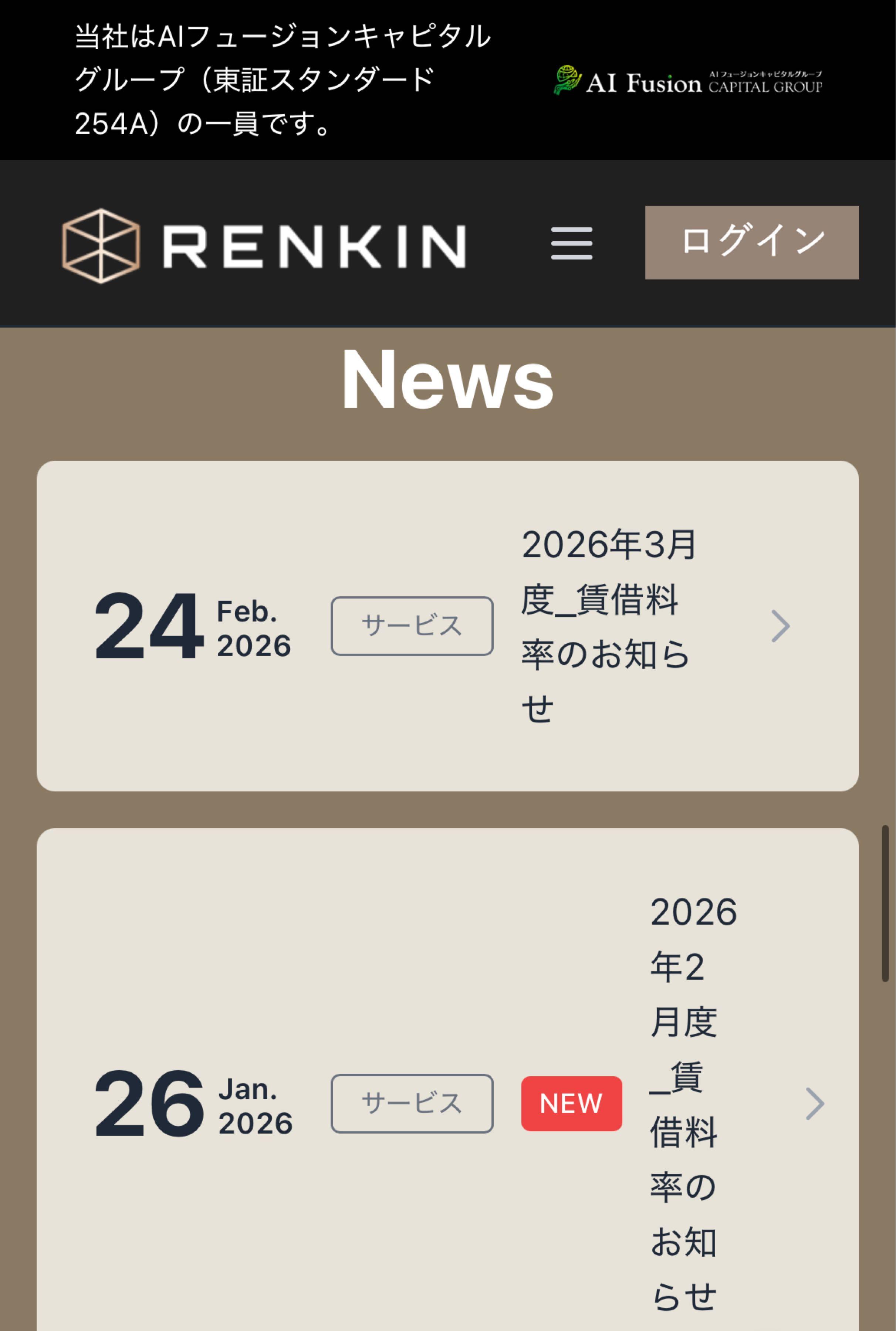Click the サービス tag on the February news
This screenshot has width=896, height=1331.
point(413,626)
